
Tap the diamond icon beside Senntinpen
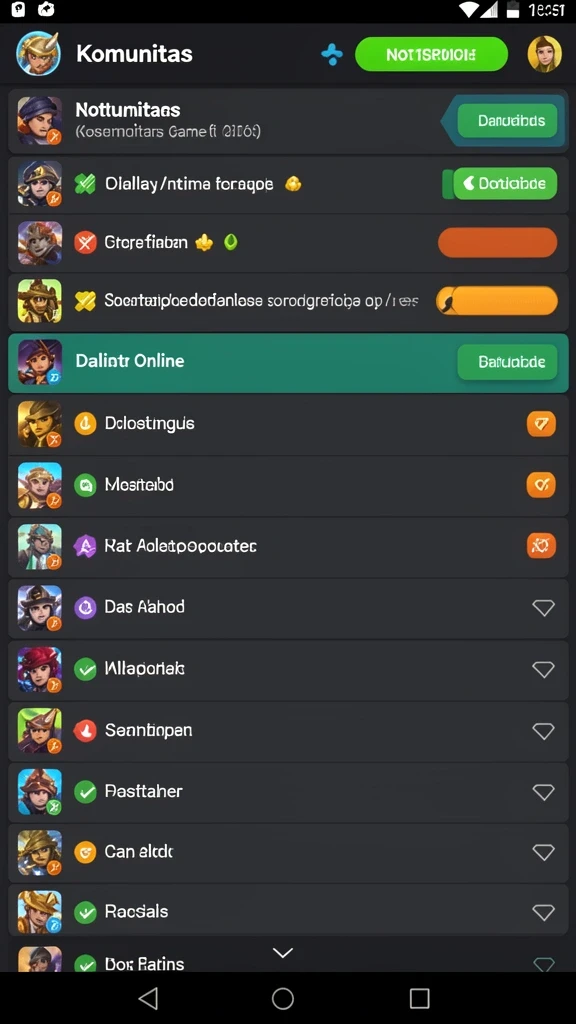tap(543, 731)
